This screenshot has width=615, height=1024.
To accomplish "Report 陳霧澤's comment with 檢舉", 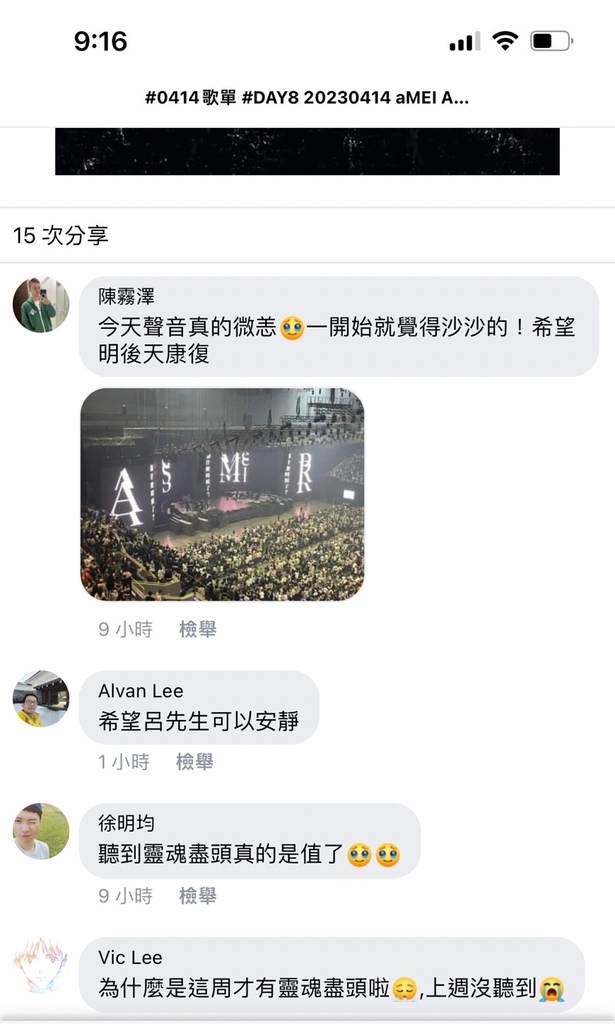I will [x=198, y=630].
